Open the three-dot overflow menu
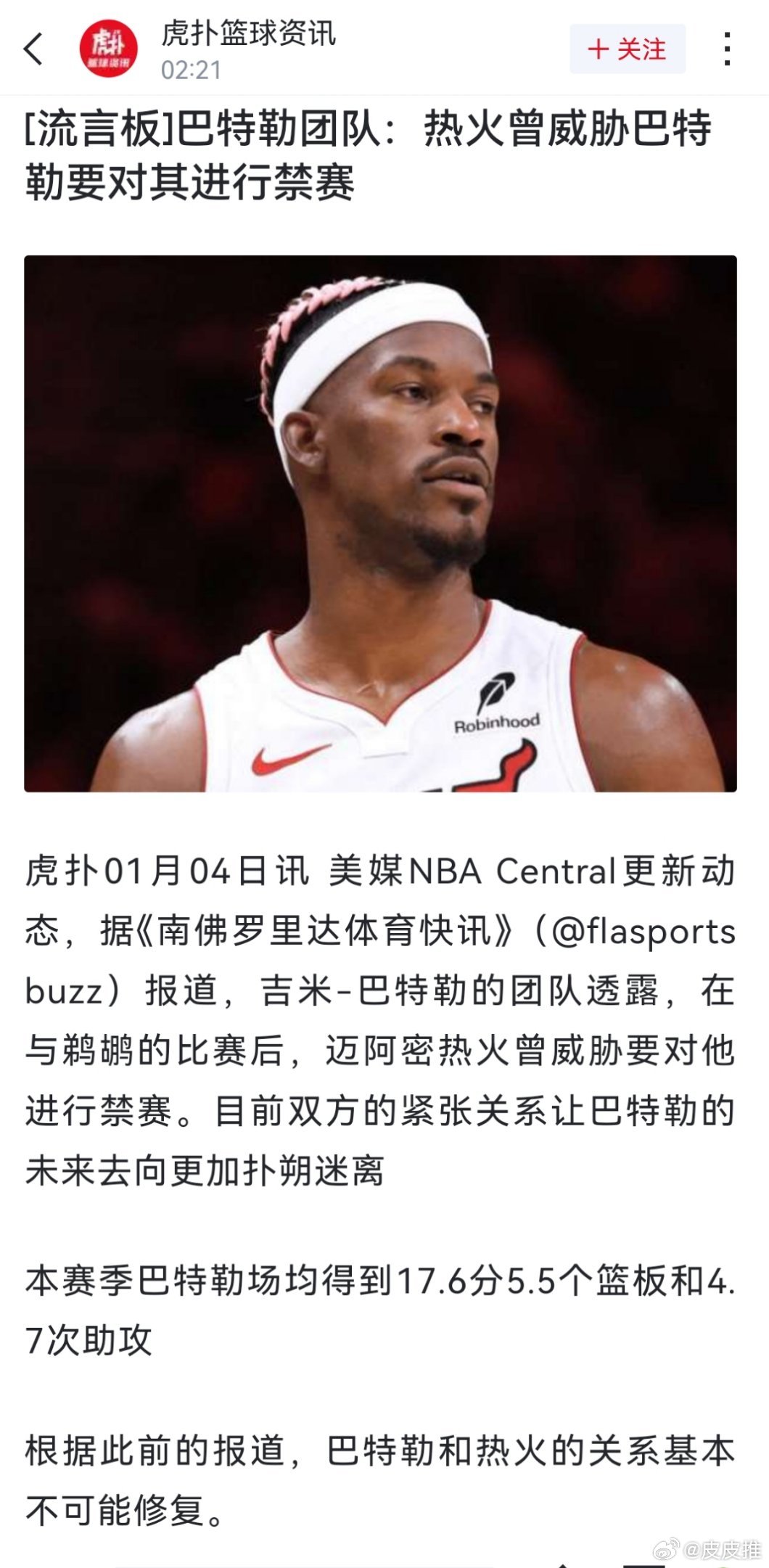Viewport: 769px width, 1568px height. coord(727,49)
